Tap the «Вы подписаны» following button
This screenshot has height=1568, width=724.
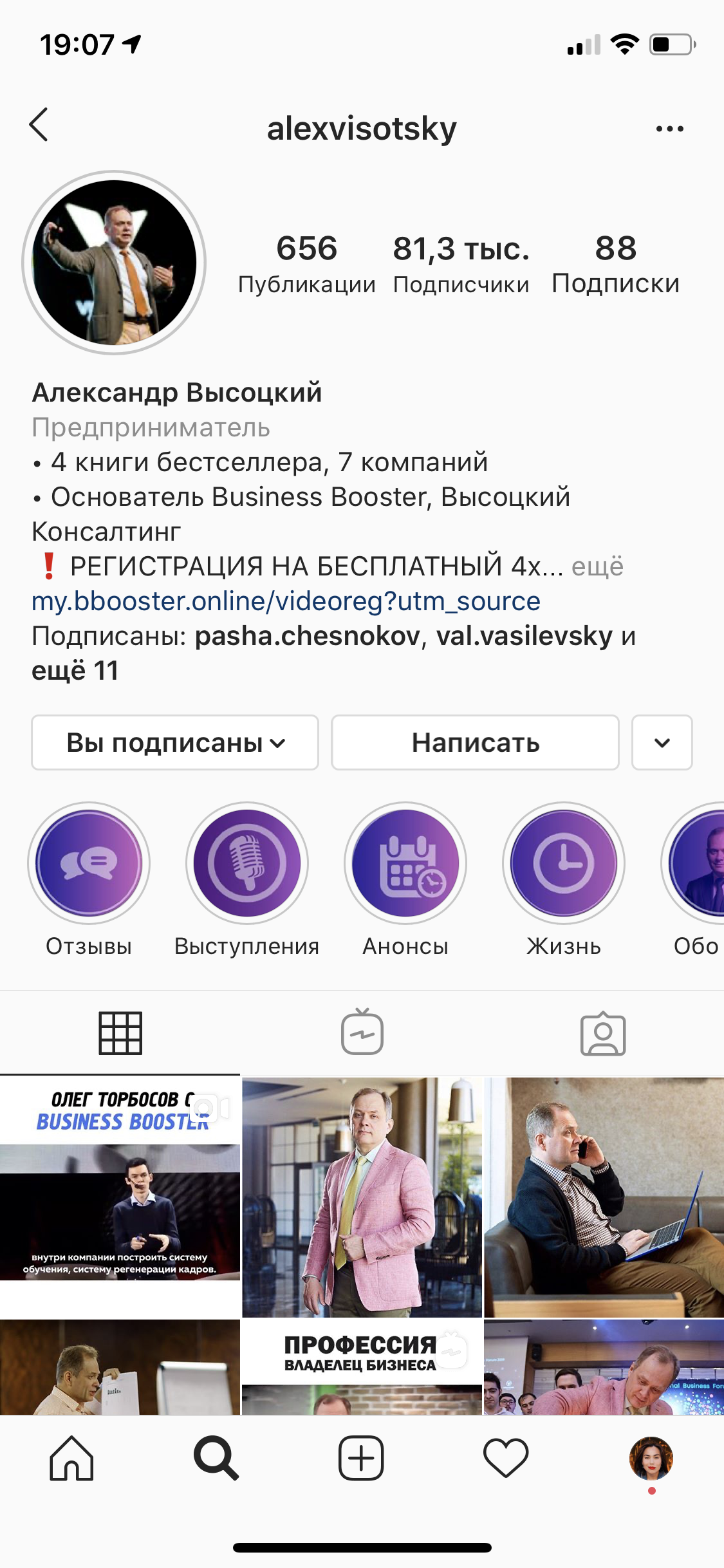[175, 743]
